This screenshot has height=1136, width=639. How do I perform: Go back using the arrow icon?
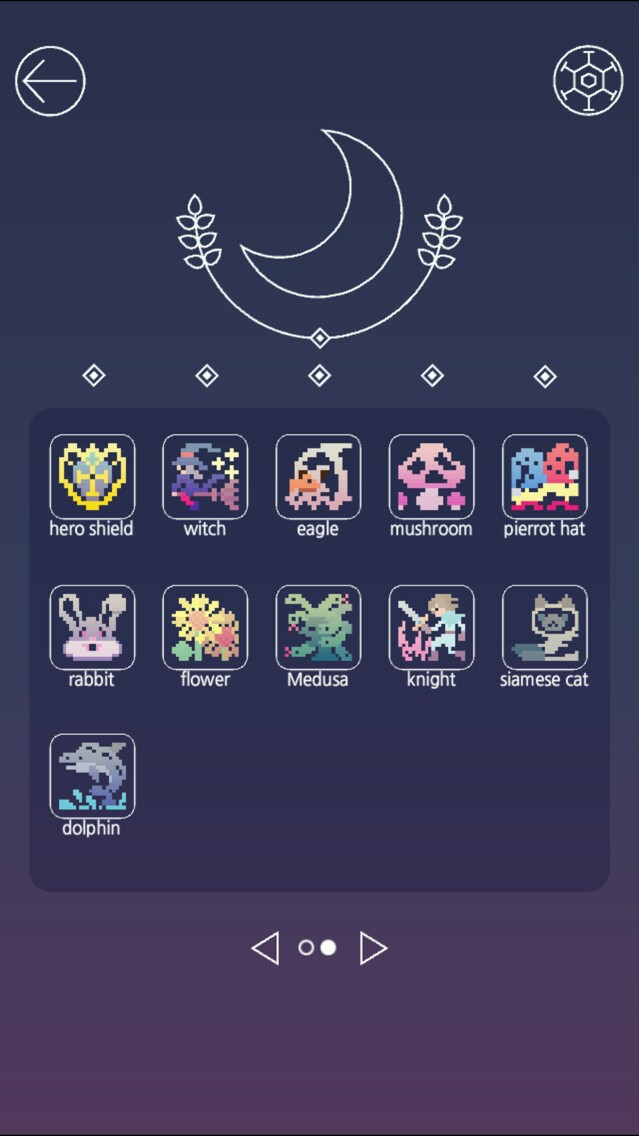click(x=50, y=81)
